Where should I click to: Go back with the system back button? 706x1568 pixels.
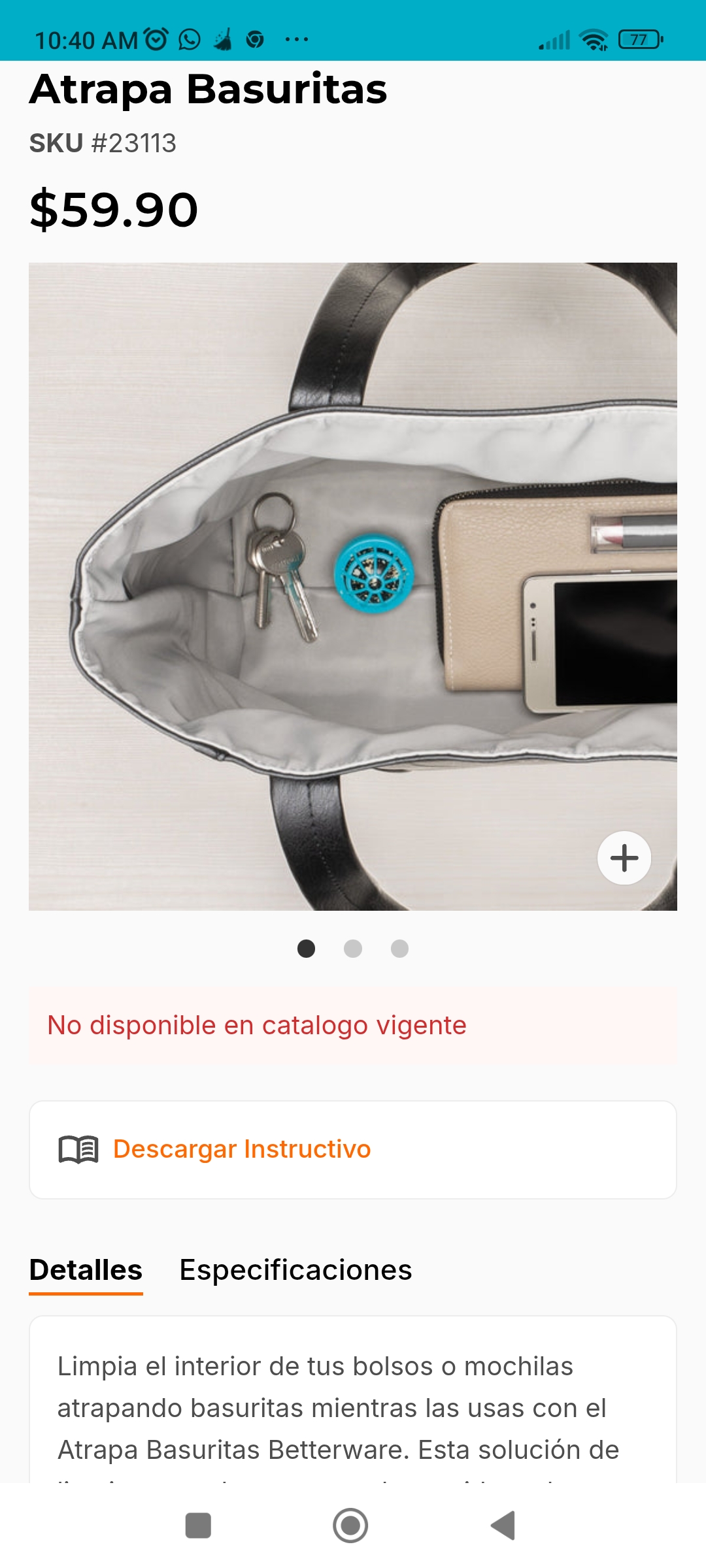(x=503, y=1526)
